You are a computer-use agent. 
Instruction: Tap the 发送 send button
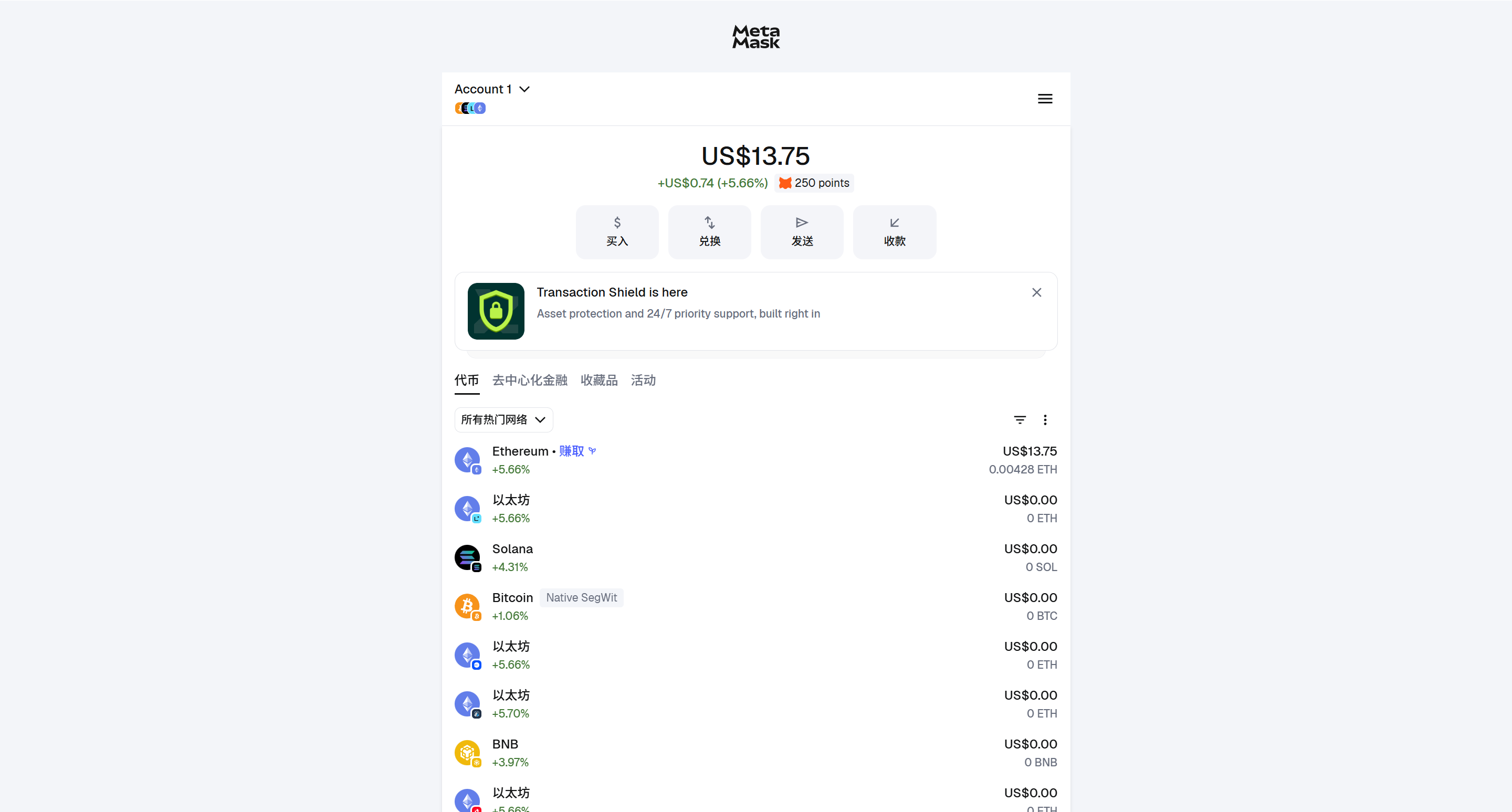pos(802,232)
